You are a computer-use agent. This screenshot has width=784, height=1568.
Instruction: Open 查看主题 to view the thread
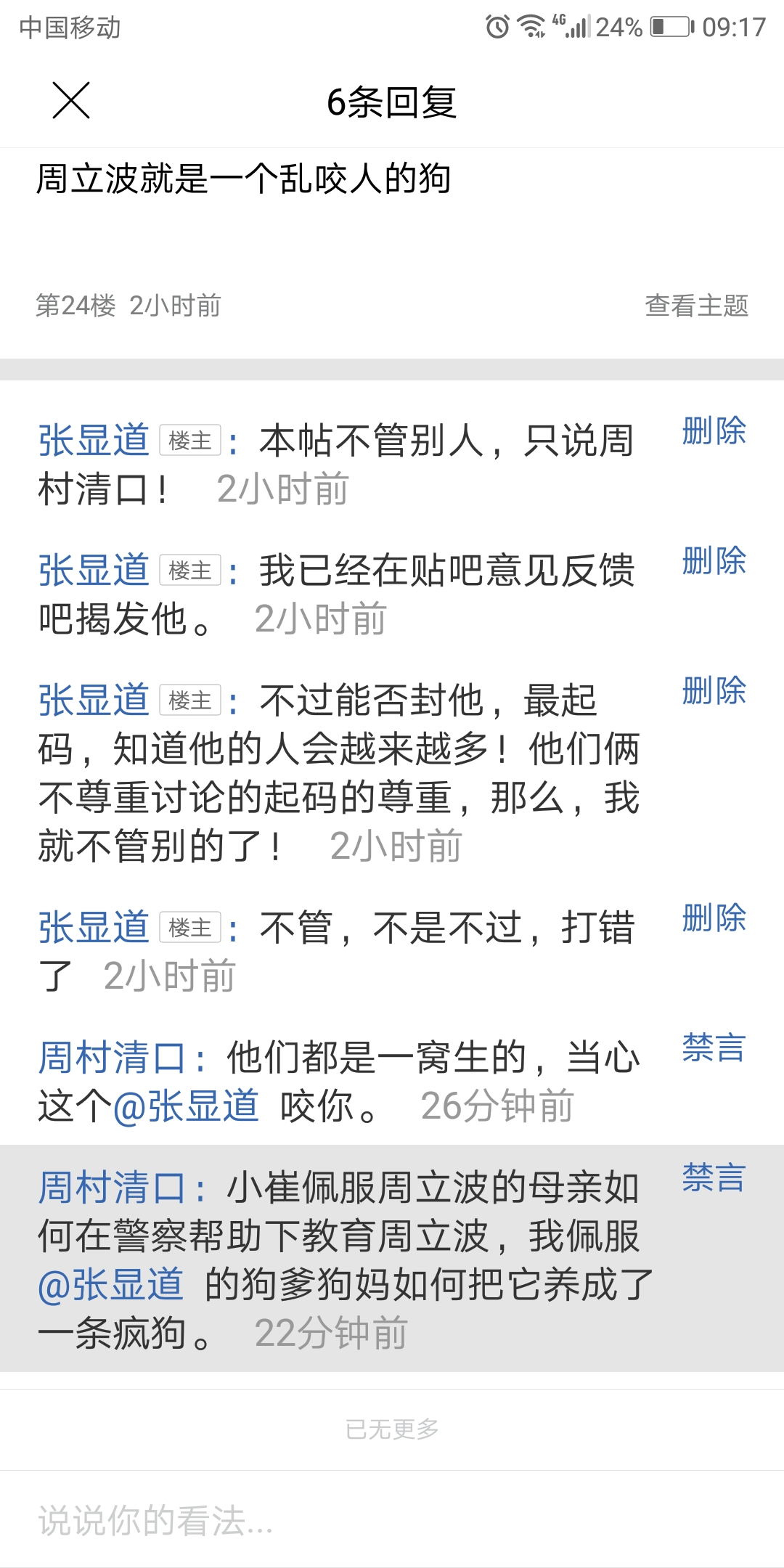click(696, 306)
